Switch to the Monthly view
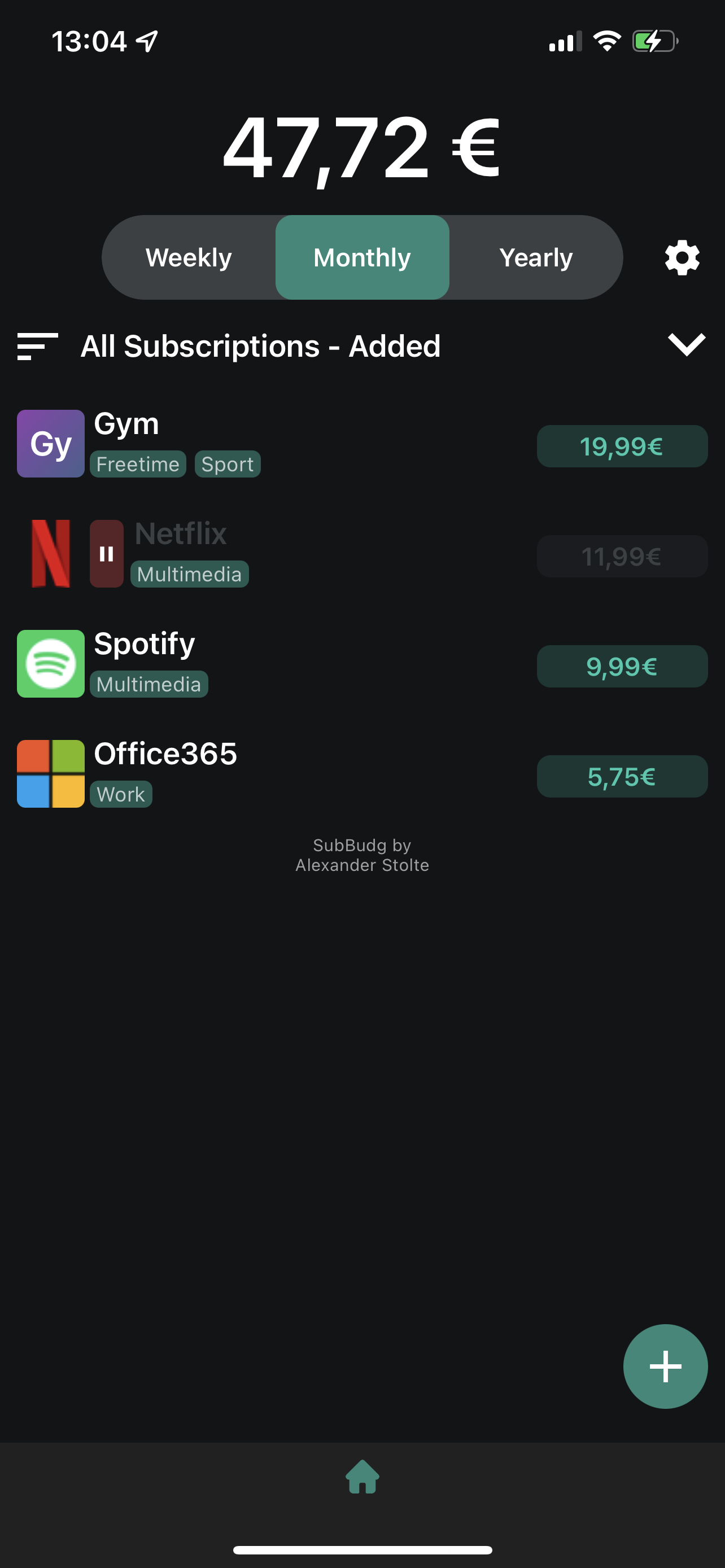The image size is (725, 1568). (x=361, y=257)
